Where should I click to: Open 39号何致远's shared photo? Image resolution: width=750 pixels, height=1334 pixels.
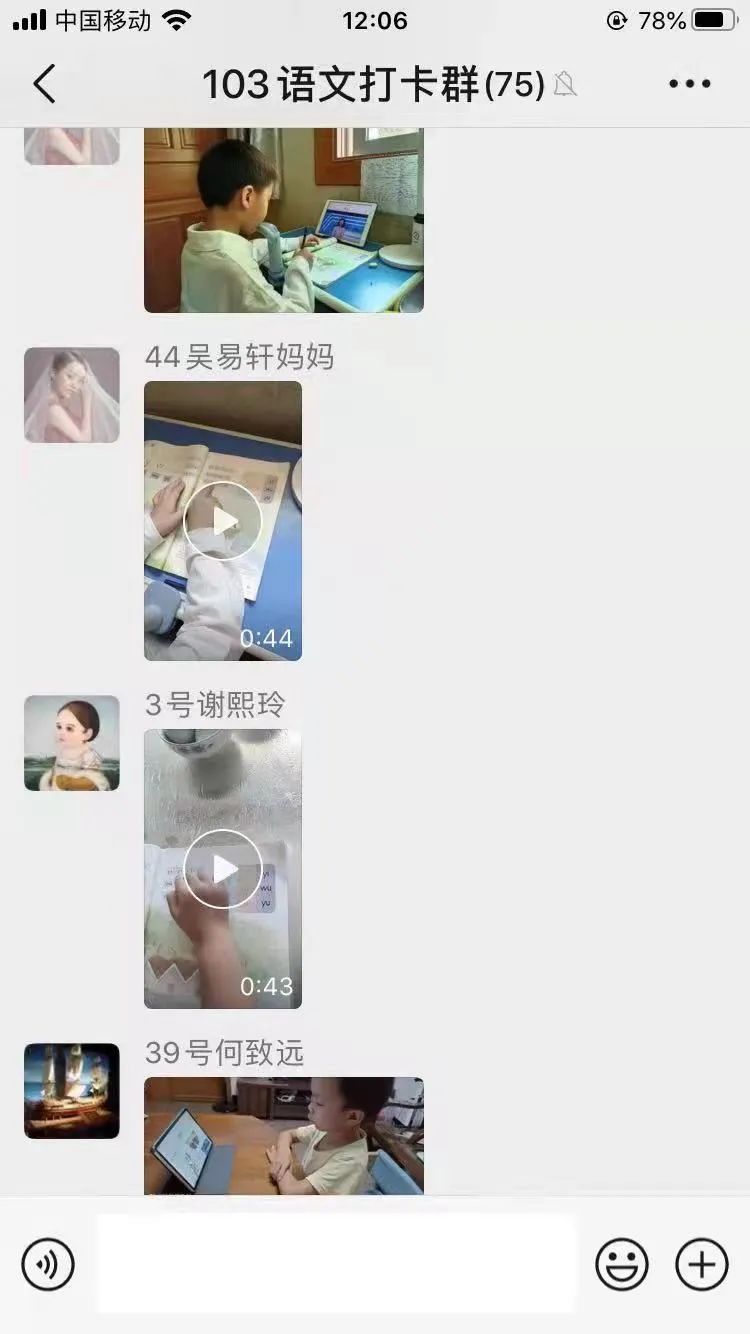(x=283, y=1135)
